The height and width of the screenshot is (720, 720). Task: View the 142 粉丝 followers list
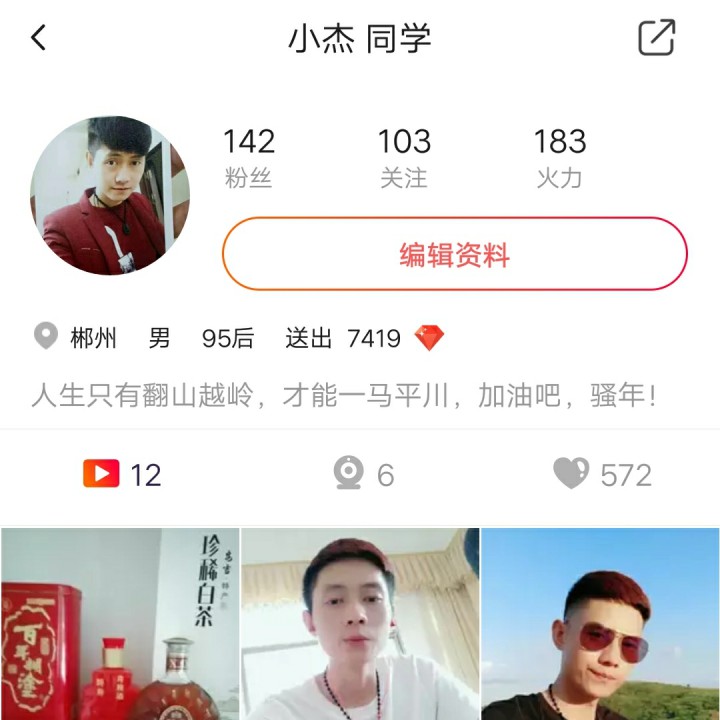pos(249,157)
